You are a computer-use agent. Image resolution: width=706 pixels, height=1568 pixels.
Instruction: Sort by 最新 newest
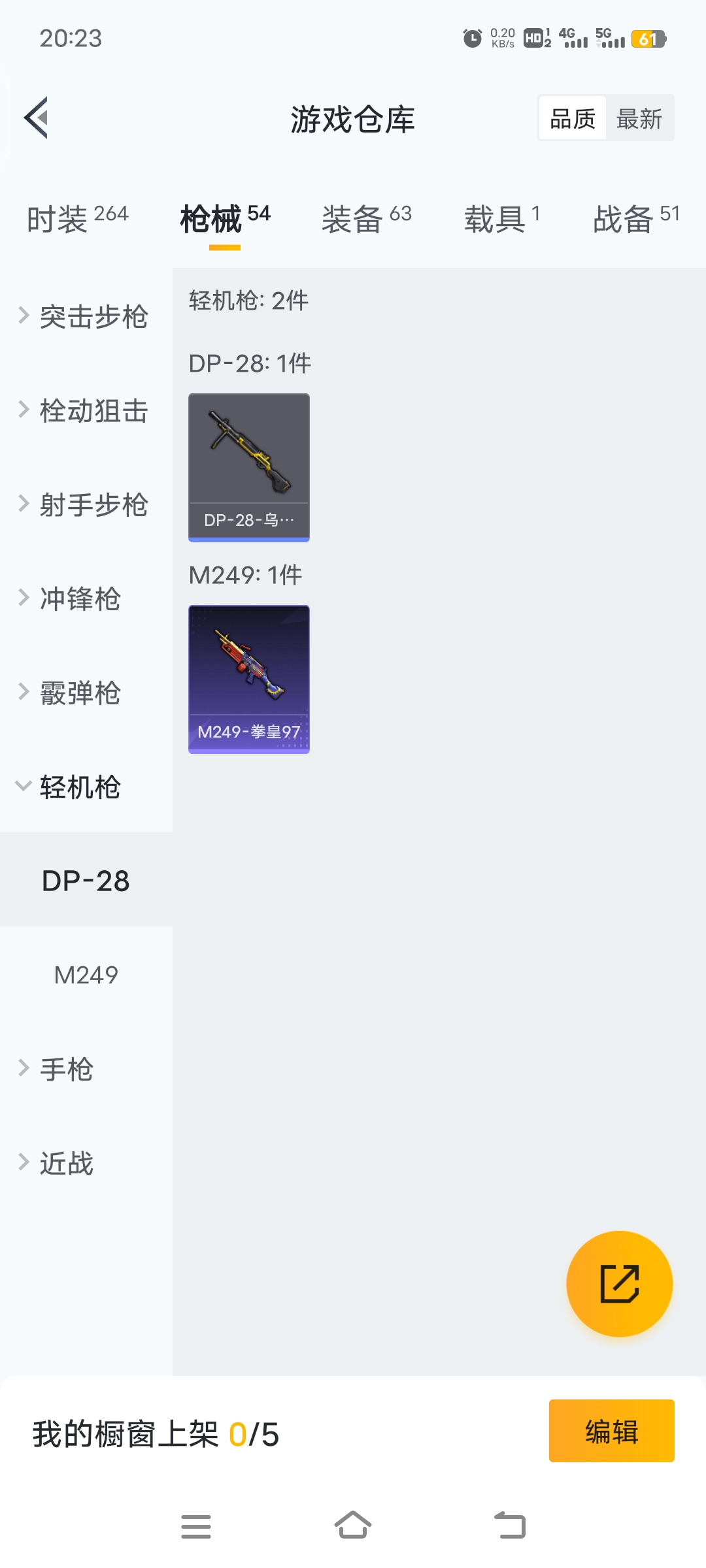(639, 119)
